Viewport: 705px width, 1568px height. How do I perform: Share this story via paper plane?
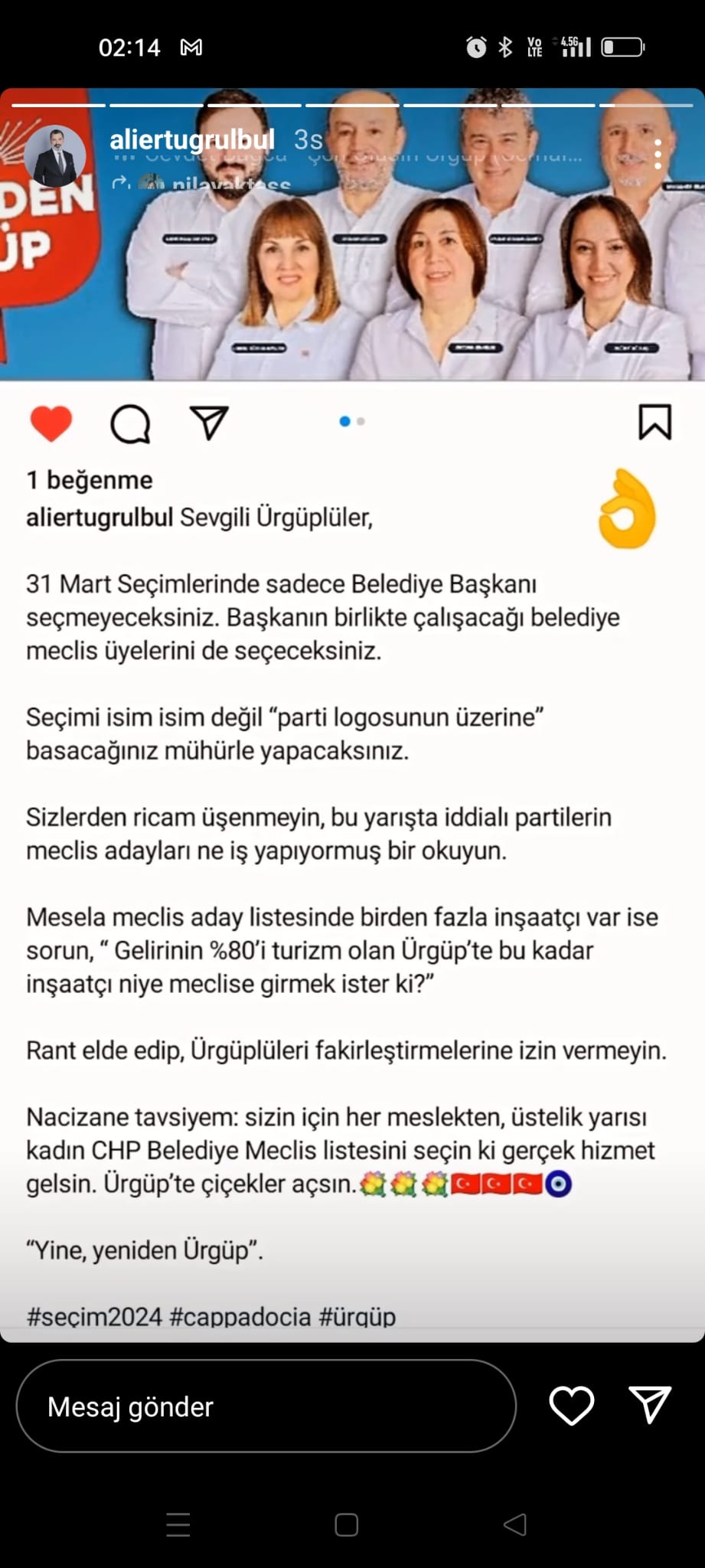point(650,1405)
